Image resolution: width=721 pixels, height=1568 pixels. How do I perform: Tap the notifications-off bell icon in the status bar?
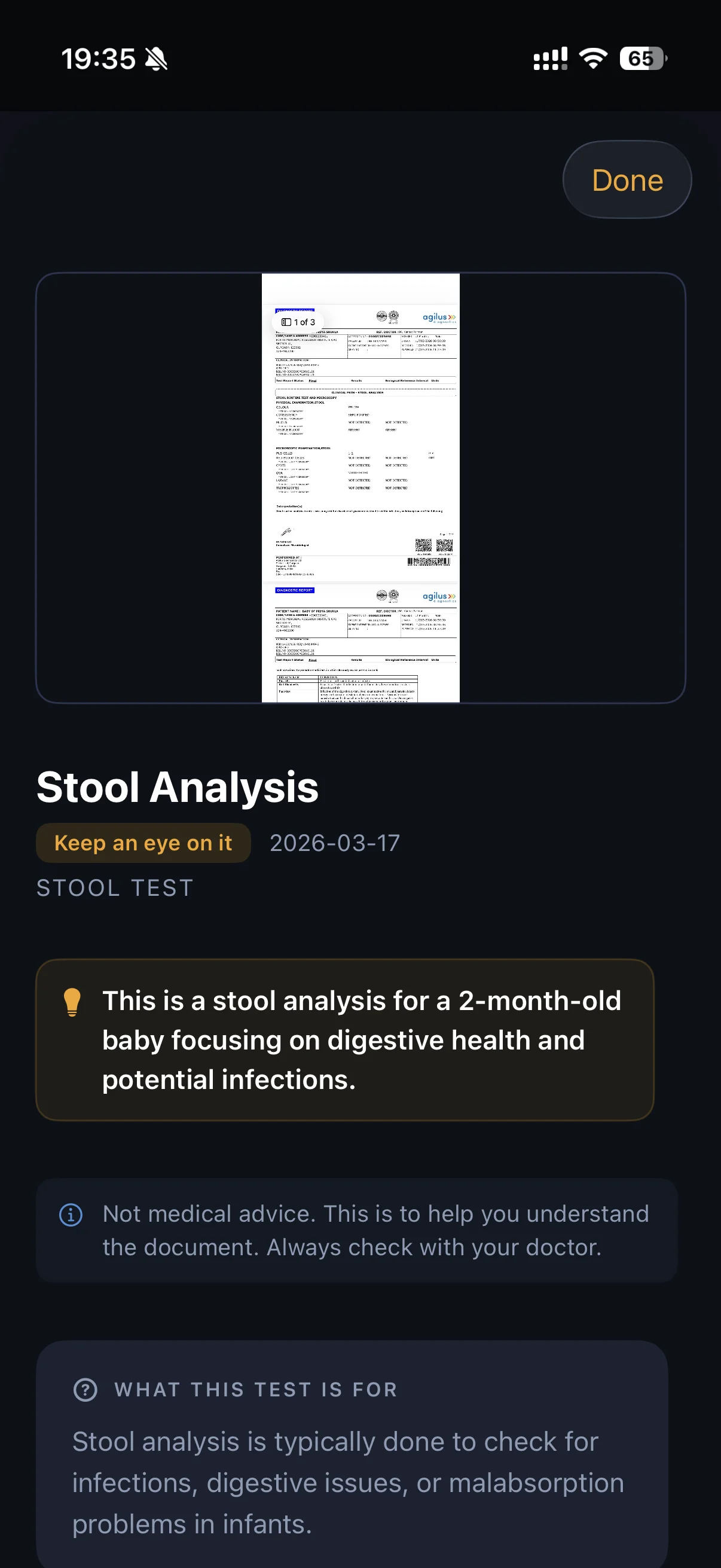click(x=156, y=58)
